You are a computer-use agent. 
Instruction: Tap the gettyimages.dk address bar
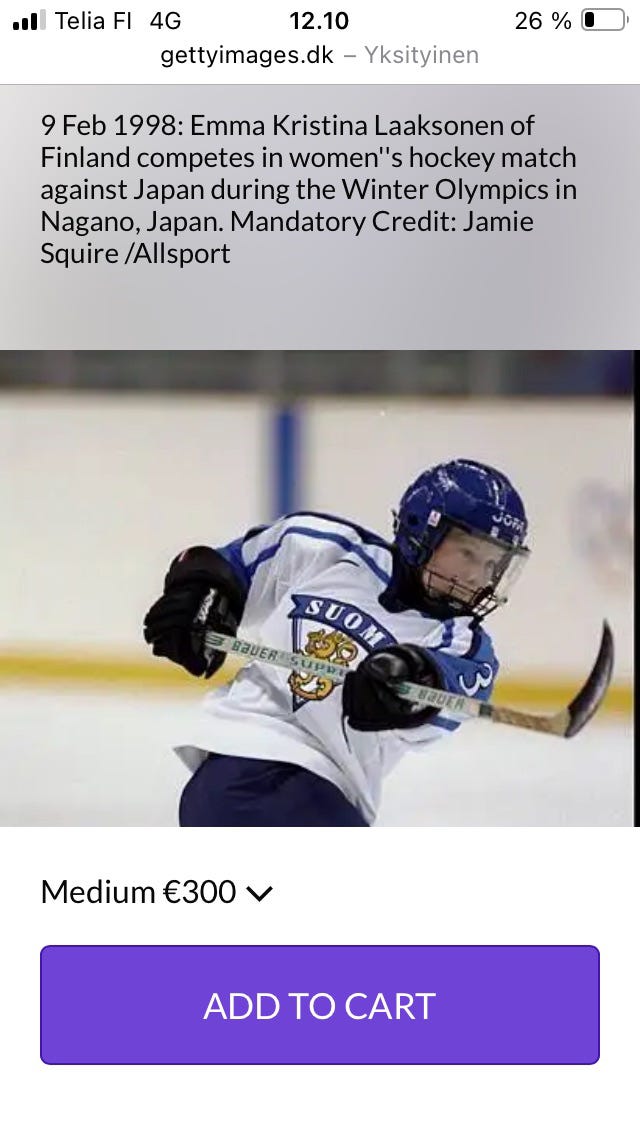click(x=319, y=55)
